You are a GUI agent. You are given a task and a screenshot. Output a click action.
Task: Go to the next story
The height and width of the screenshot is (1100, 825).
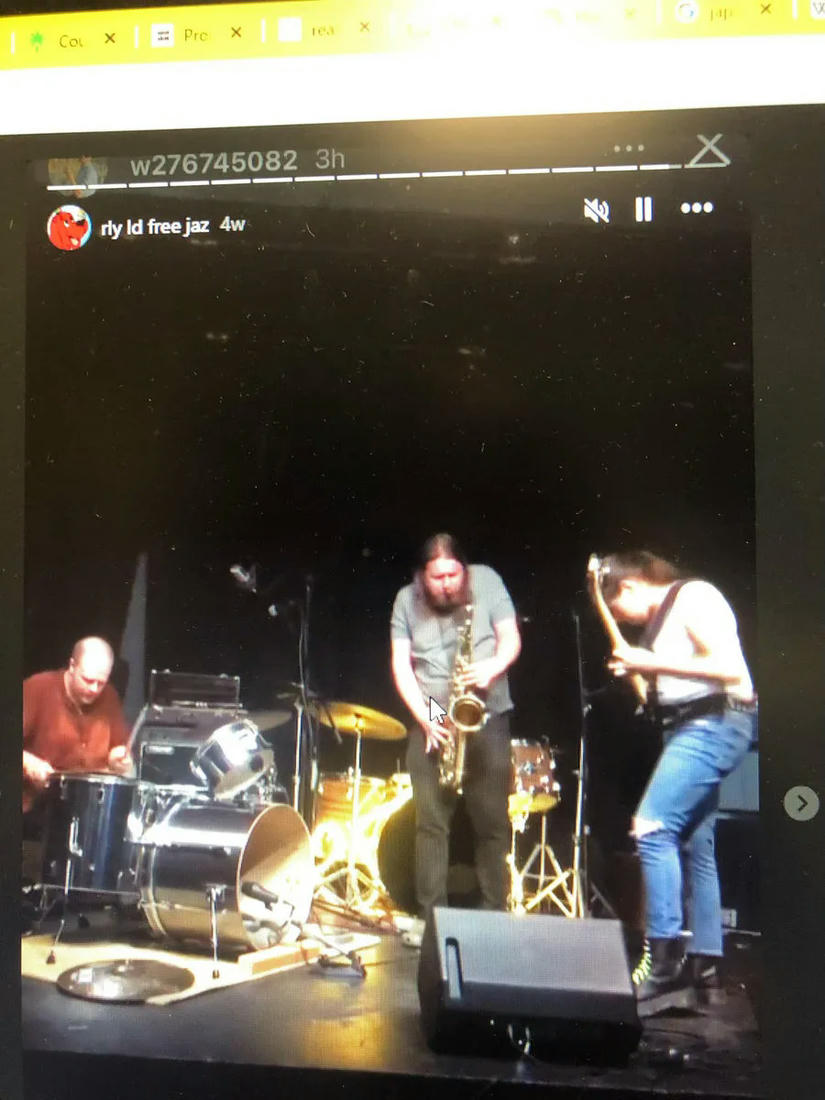800,803
